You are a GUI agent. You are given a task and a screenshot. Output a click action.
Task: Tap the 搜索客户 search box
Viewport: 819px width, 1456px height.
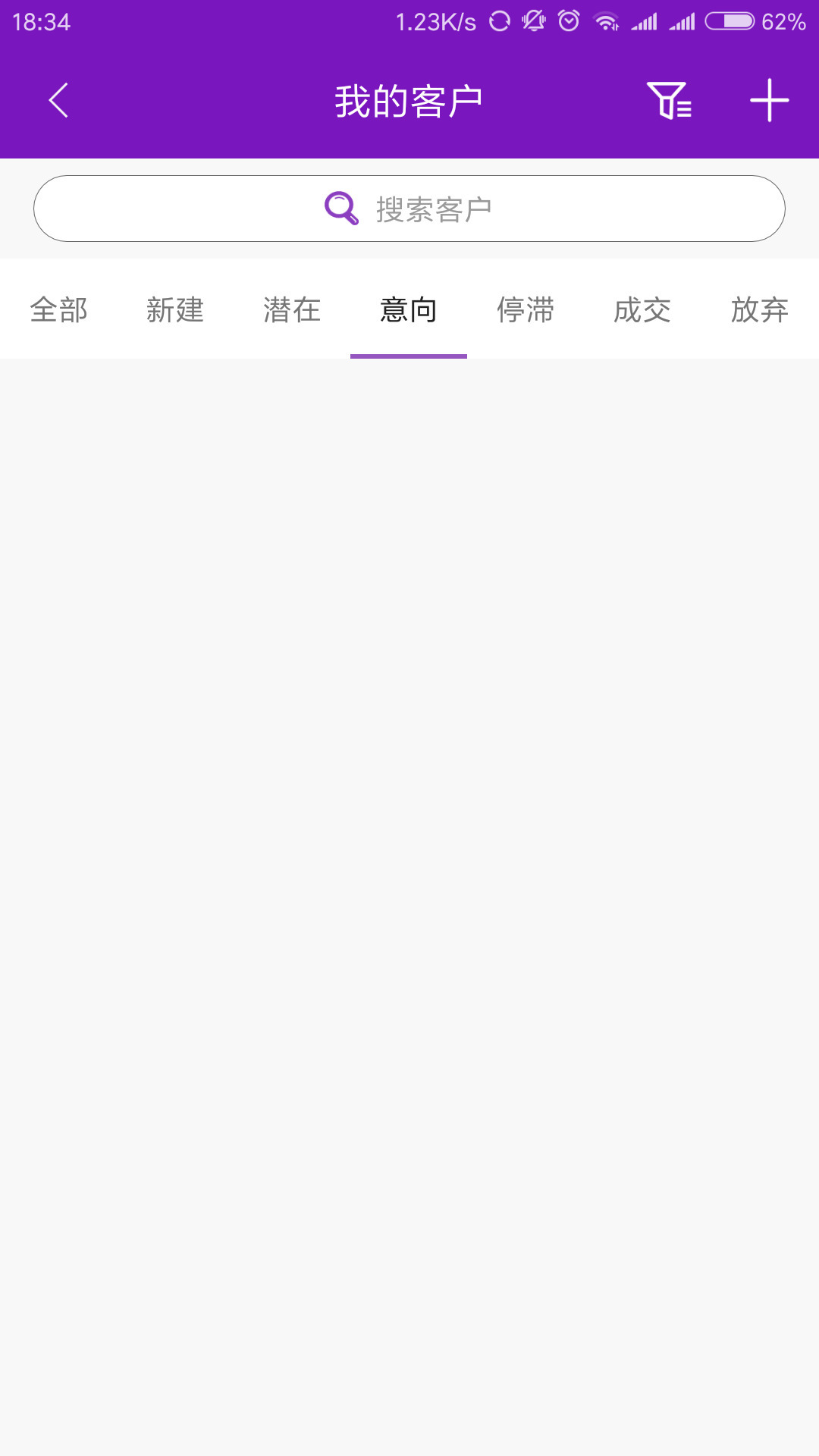(x=409, y=209)
